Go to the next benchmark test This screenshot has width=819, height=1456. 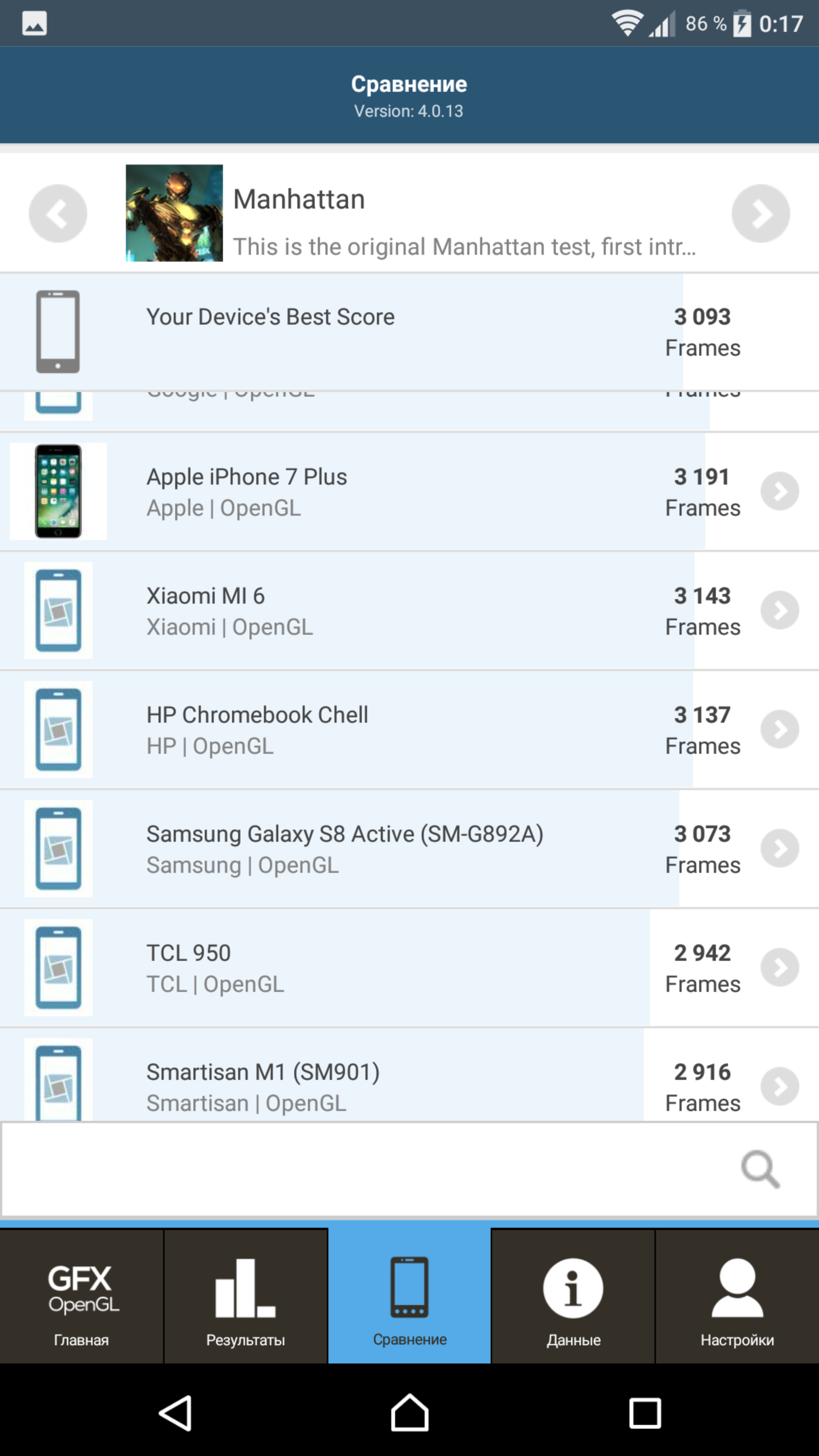click(x=760, y=213)
